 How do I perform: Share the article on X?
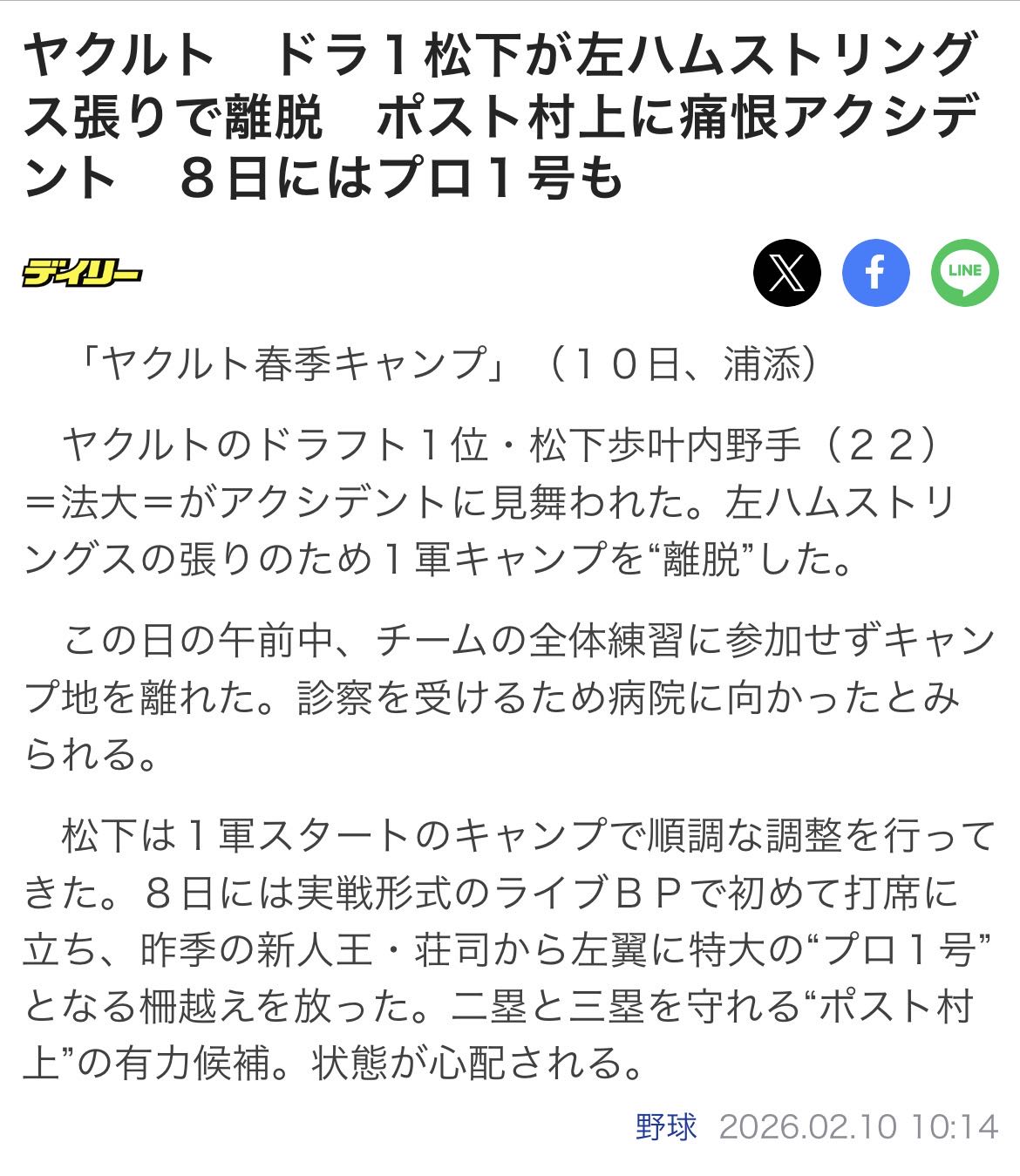pyautogui.click(x=786, y=273)
